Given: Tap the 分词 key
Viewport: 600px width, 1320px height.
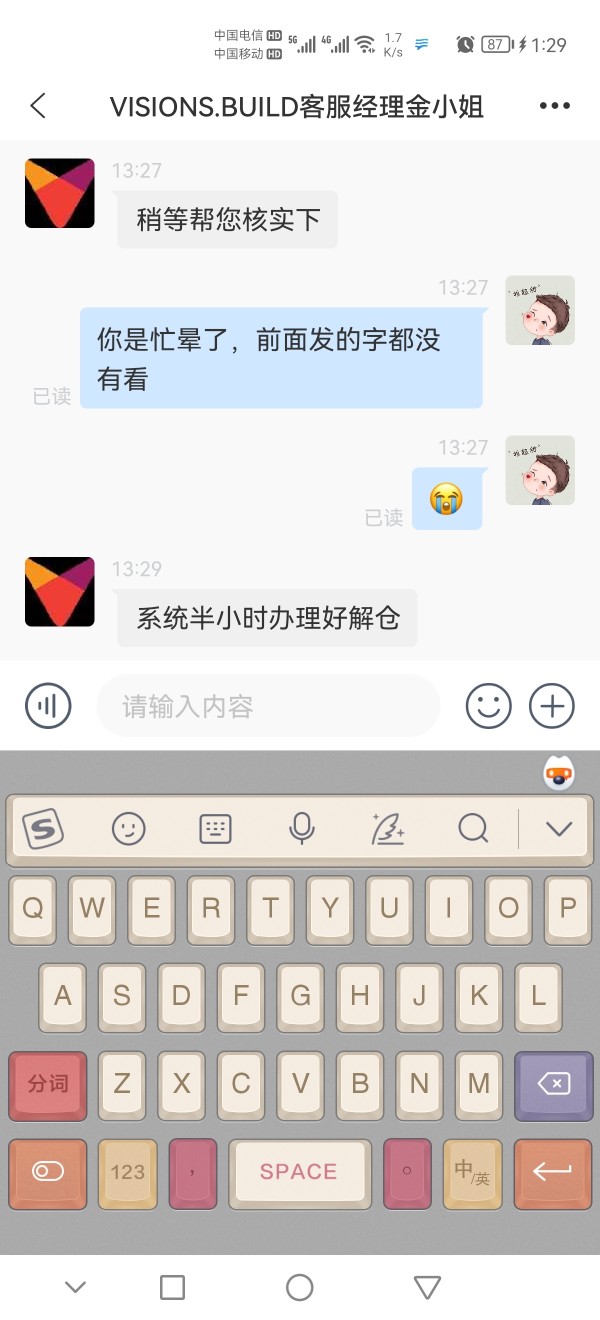Looking at the screenshot, I should click(x=48, y=1084).
